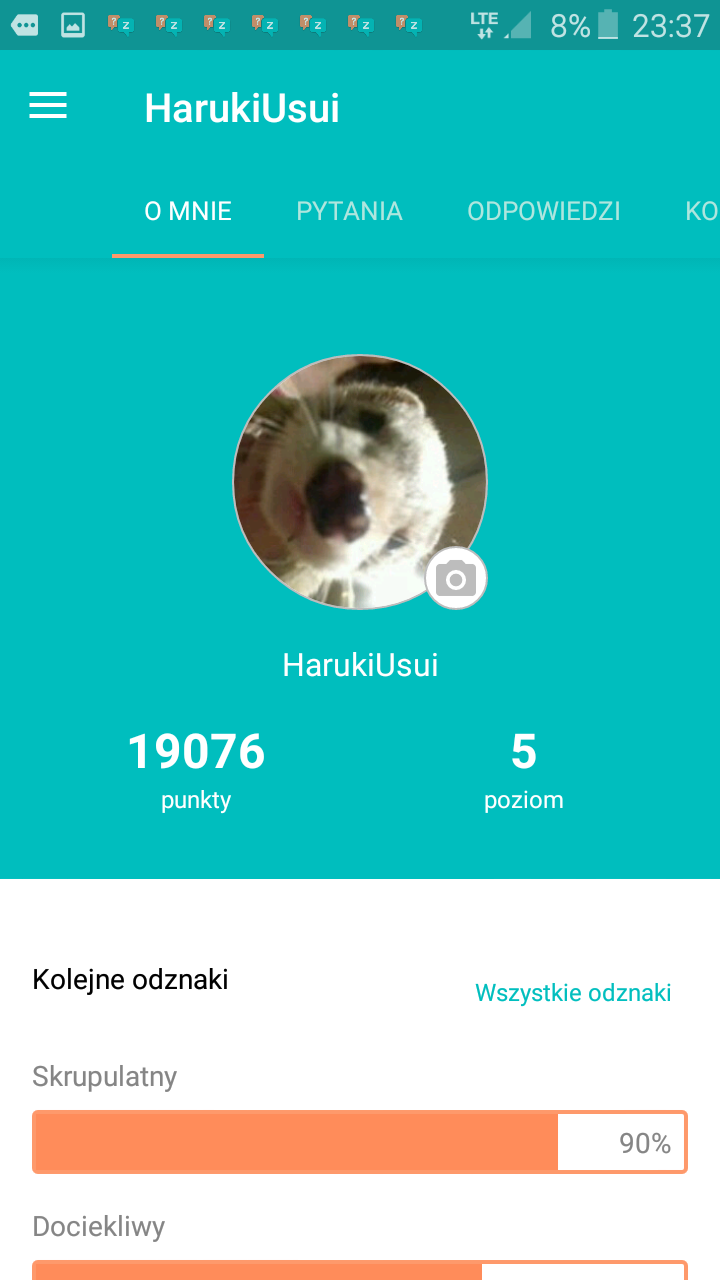Change profile photo via camera icon

pos(456,578)
